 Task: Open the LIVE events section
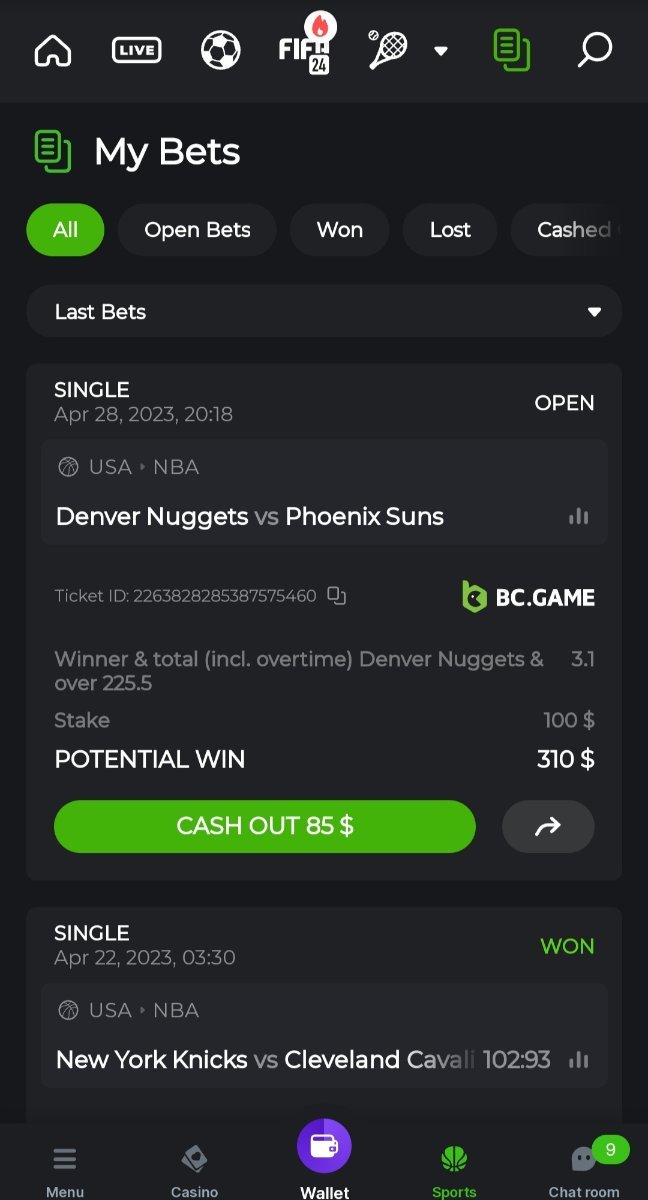[136, 50]
